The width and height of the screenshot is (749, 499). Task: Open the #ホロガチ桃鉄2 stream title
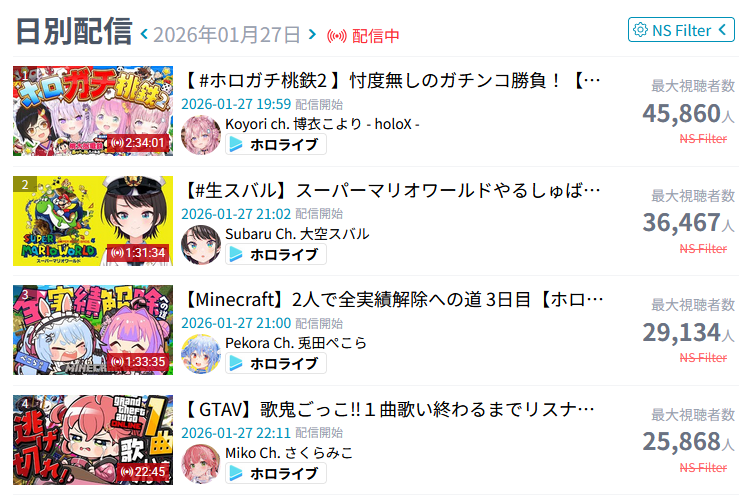tap(393, 81)
